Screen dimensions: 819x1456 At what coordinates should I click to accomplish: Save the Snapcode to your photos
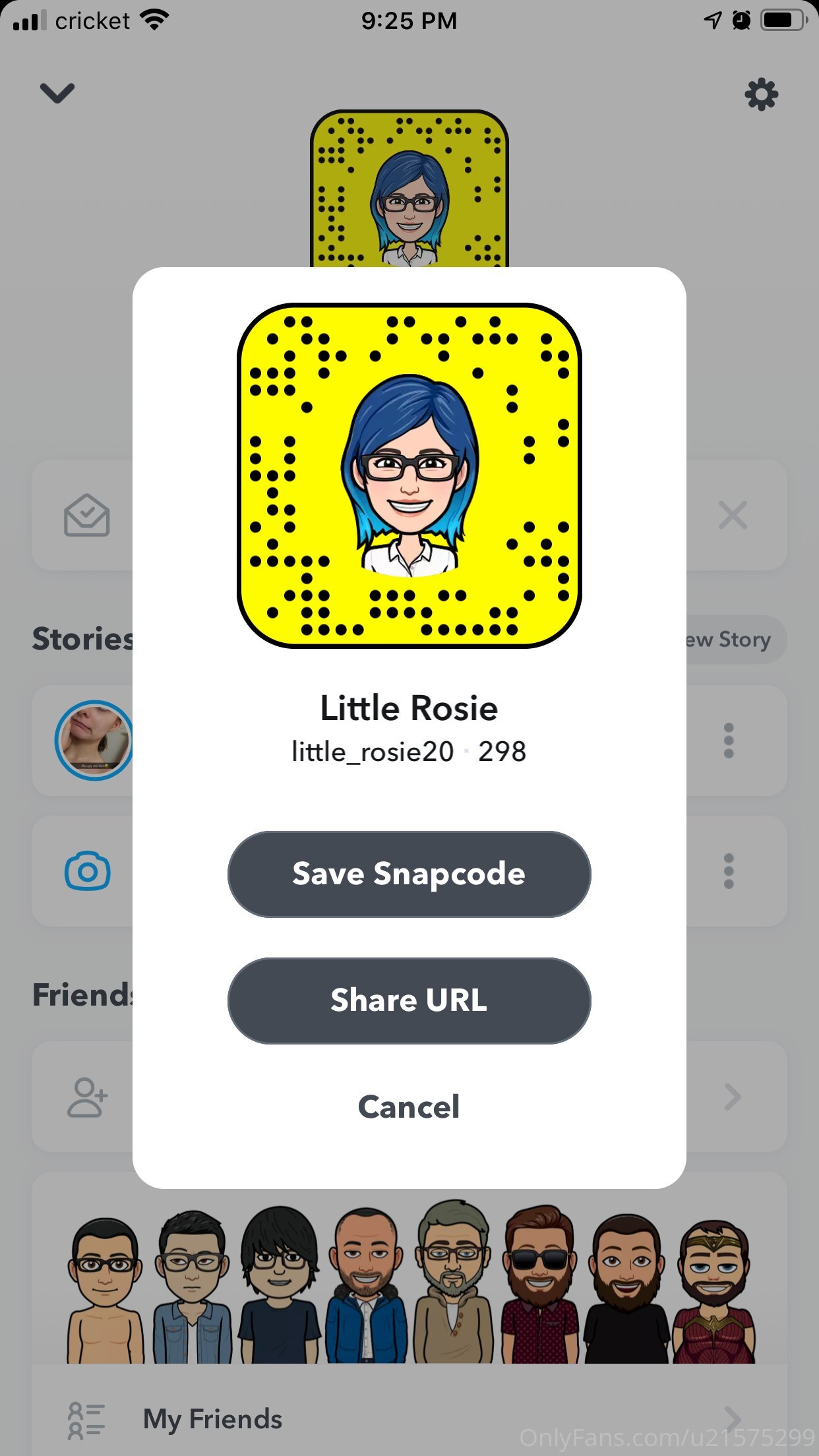[409, 874]
